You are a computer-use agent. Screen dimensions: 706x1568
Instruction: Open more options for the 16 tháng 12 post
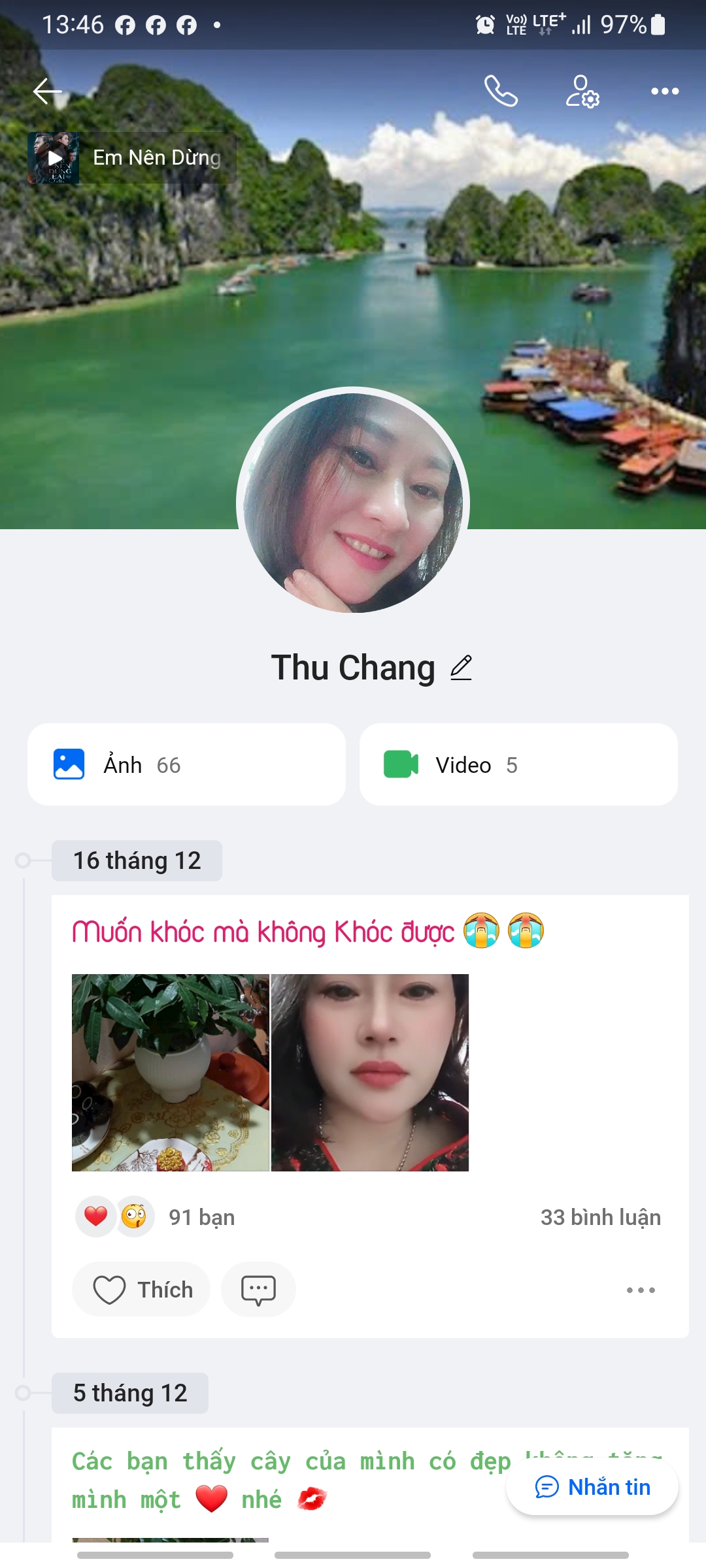click(641, 1290)
